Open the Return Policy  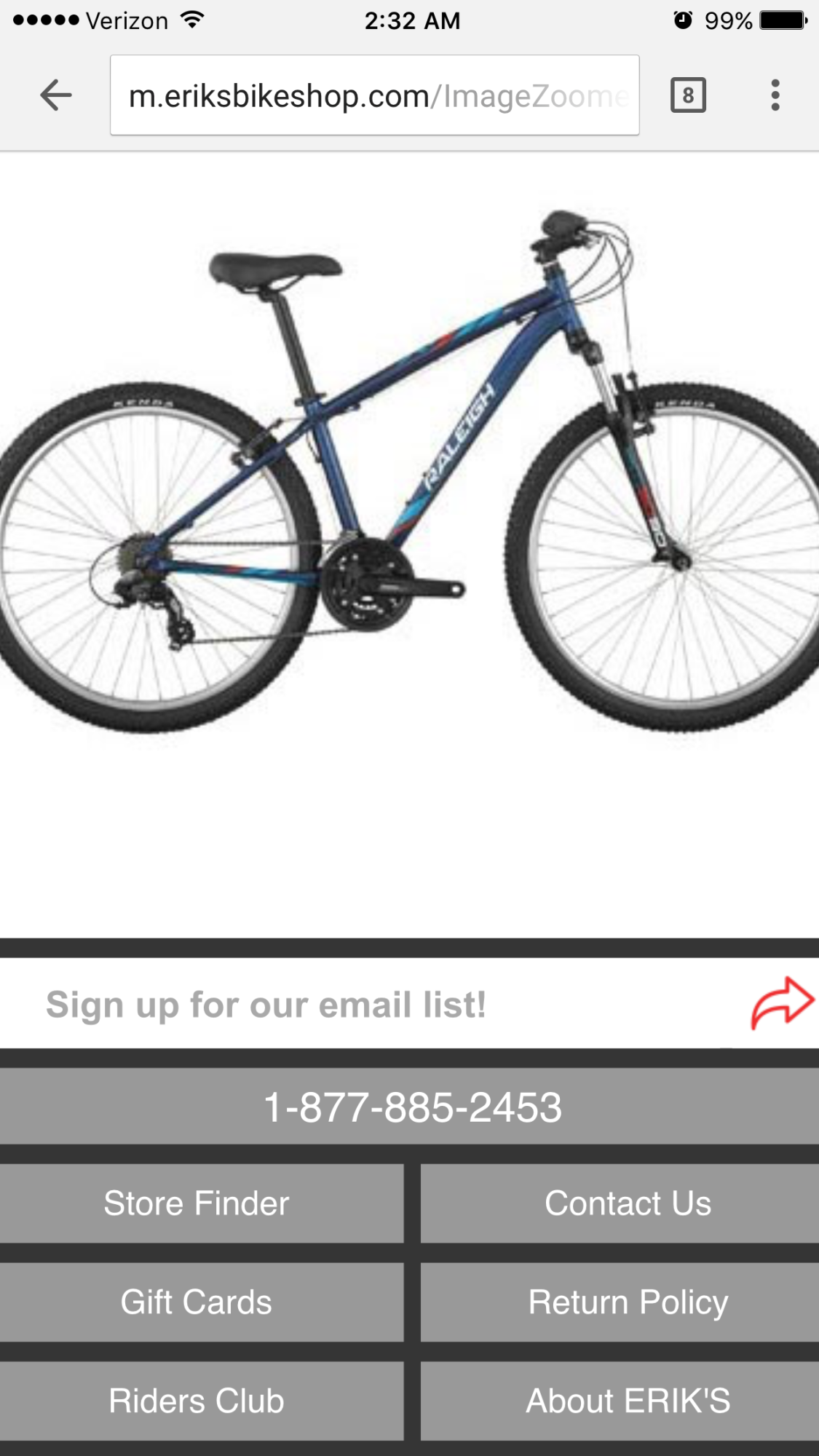click(629, 1302)
